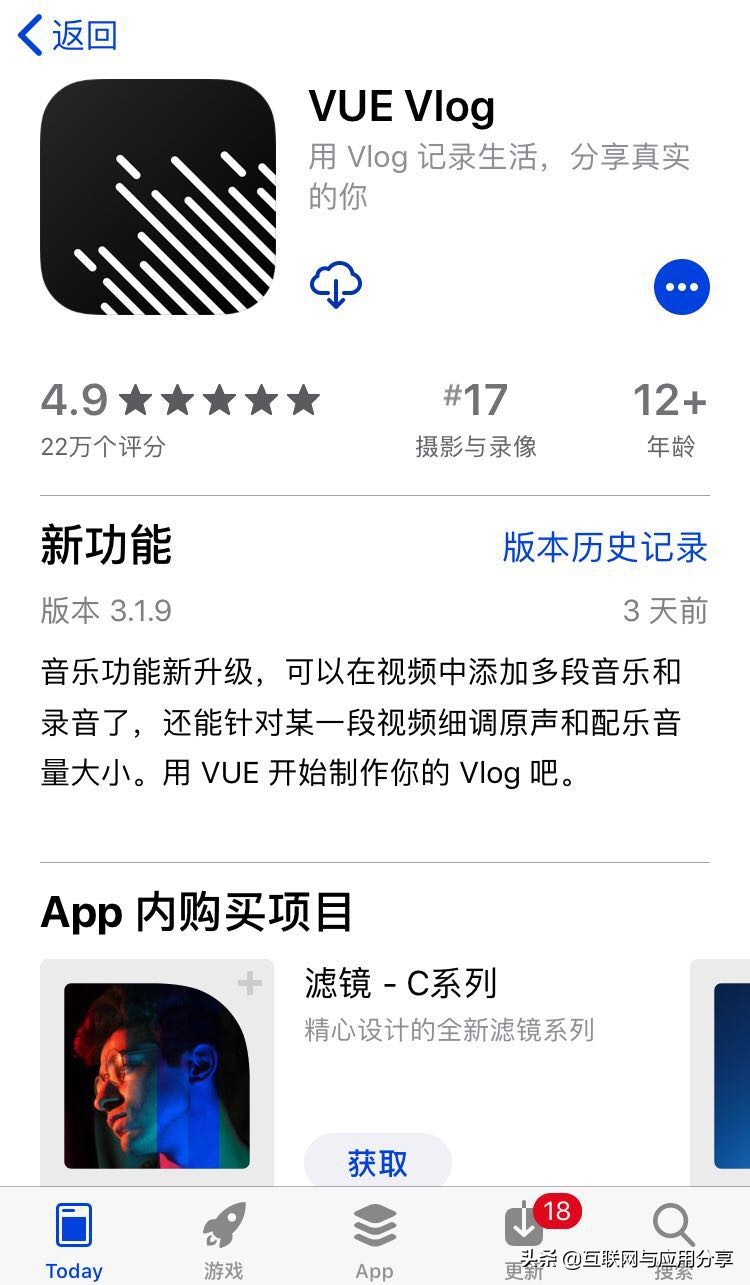750x1285 pixels.
Task: Go back using the 返回 button
Action: (x=68, y=35)
